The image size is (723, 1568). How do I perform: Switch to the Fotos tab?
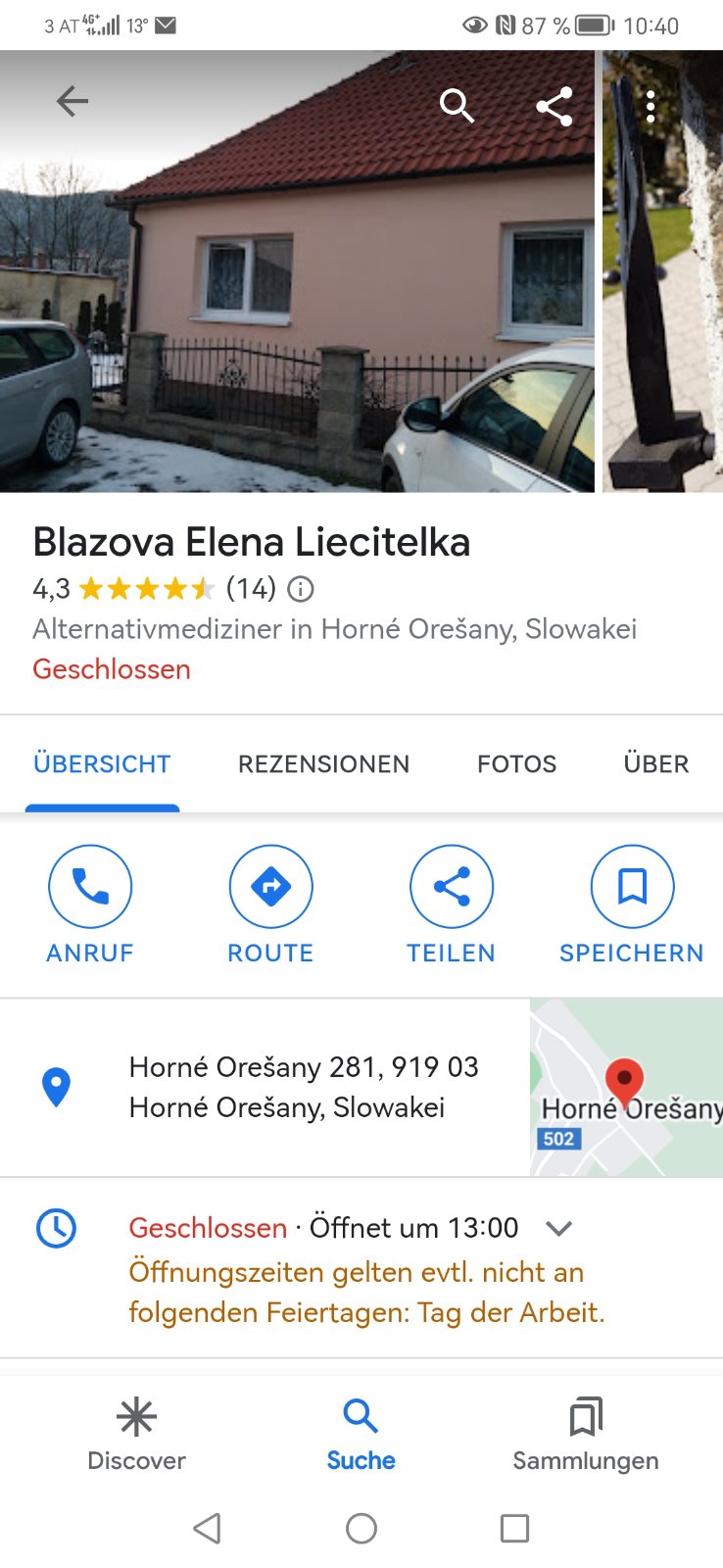click(516, 763)
